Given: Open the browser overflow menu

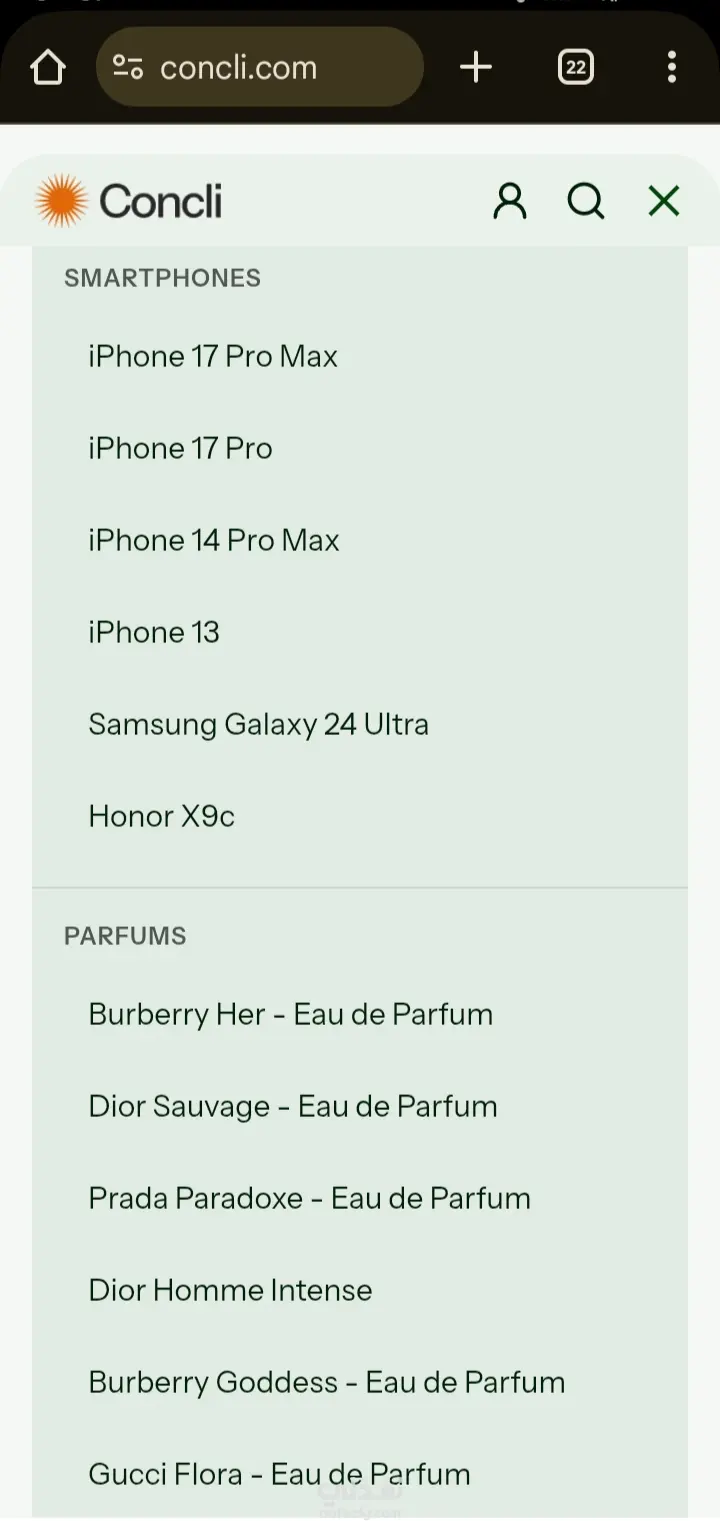Looking at the screenshot, I should (671, 68).
